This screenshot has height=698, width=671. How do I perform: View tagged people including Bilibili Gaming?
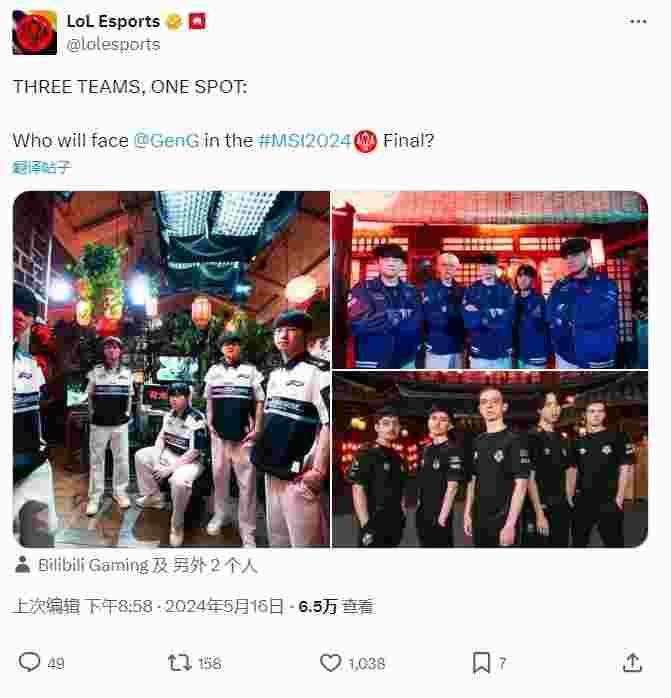(x=137, y=565)
